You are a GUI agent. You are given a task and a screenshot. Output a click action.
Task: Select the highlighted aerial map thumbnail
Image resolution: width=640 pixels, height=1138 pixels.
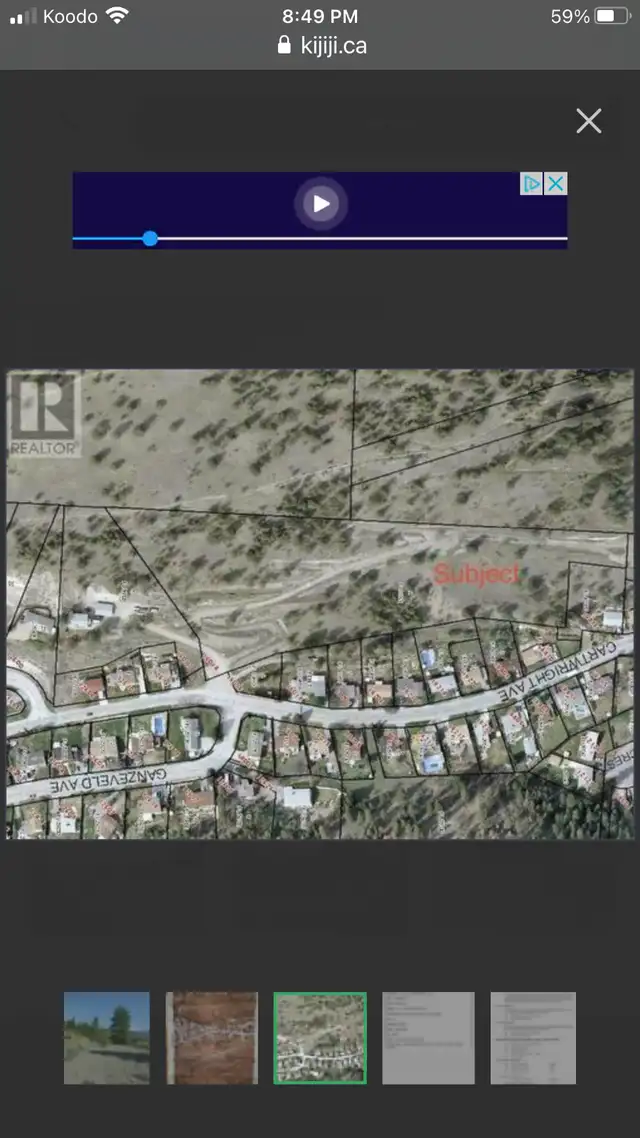[320, 1038]
